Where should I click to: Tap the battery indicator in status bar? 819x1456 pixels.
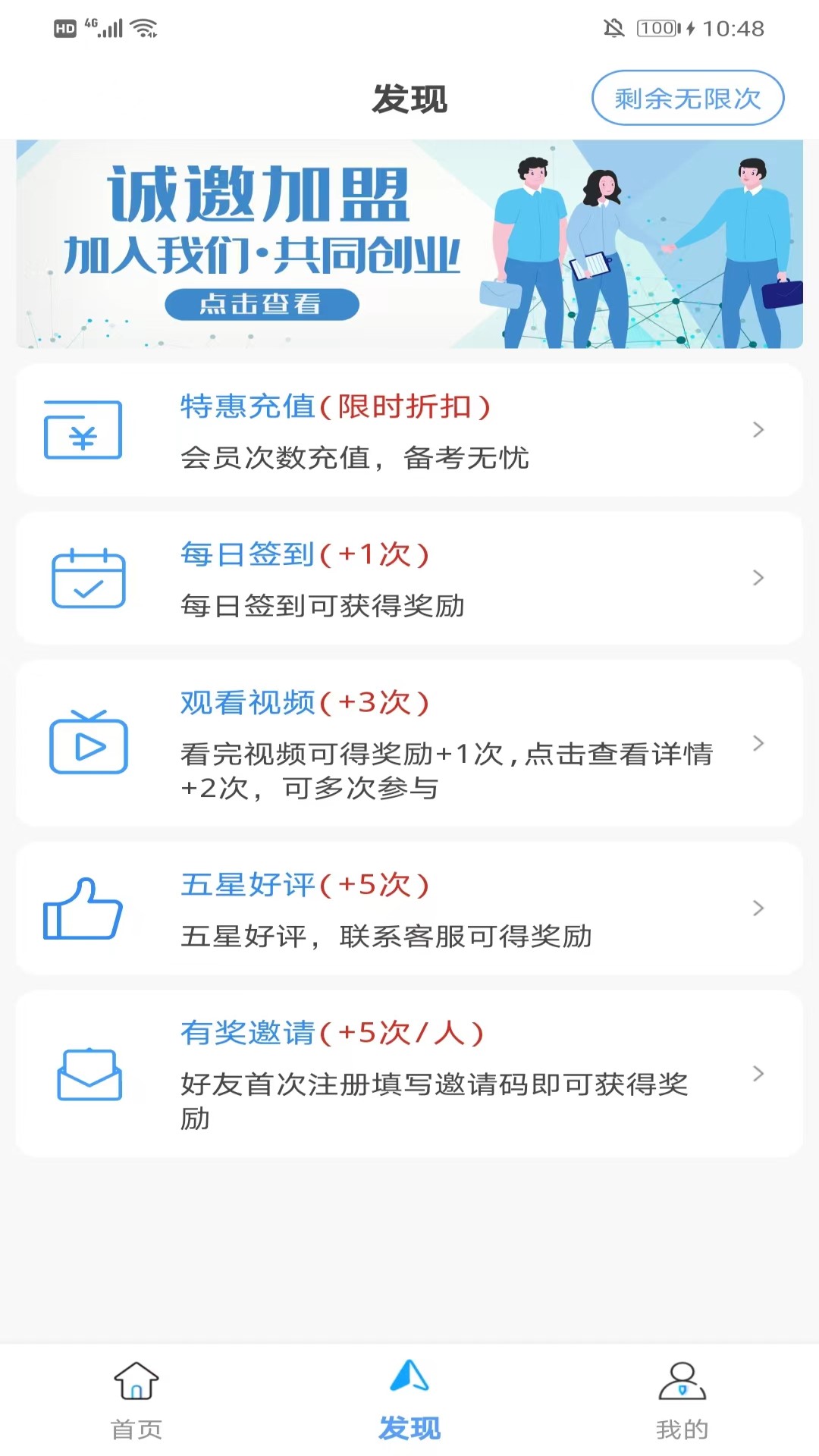658,27
